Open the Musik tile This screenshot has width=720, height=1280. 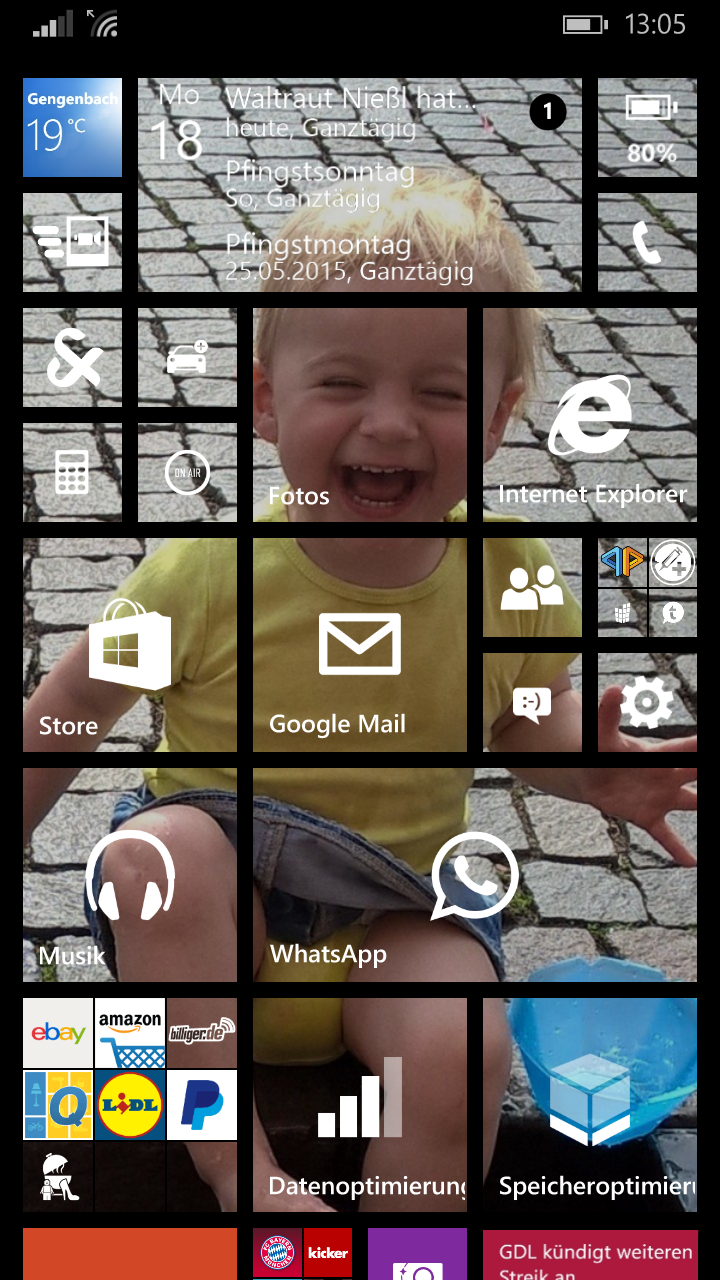(x=130, y=875)
